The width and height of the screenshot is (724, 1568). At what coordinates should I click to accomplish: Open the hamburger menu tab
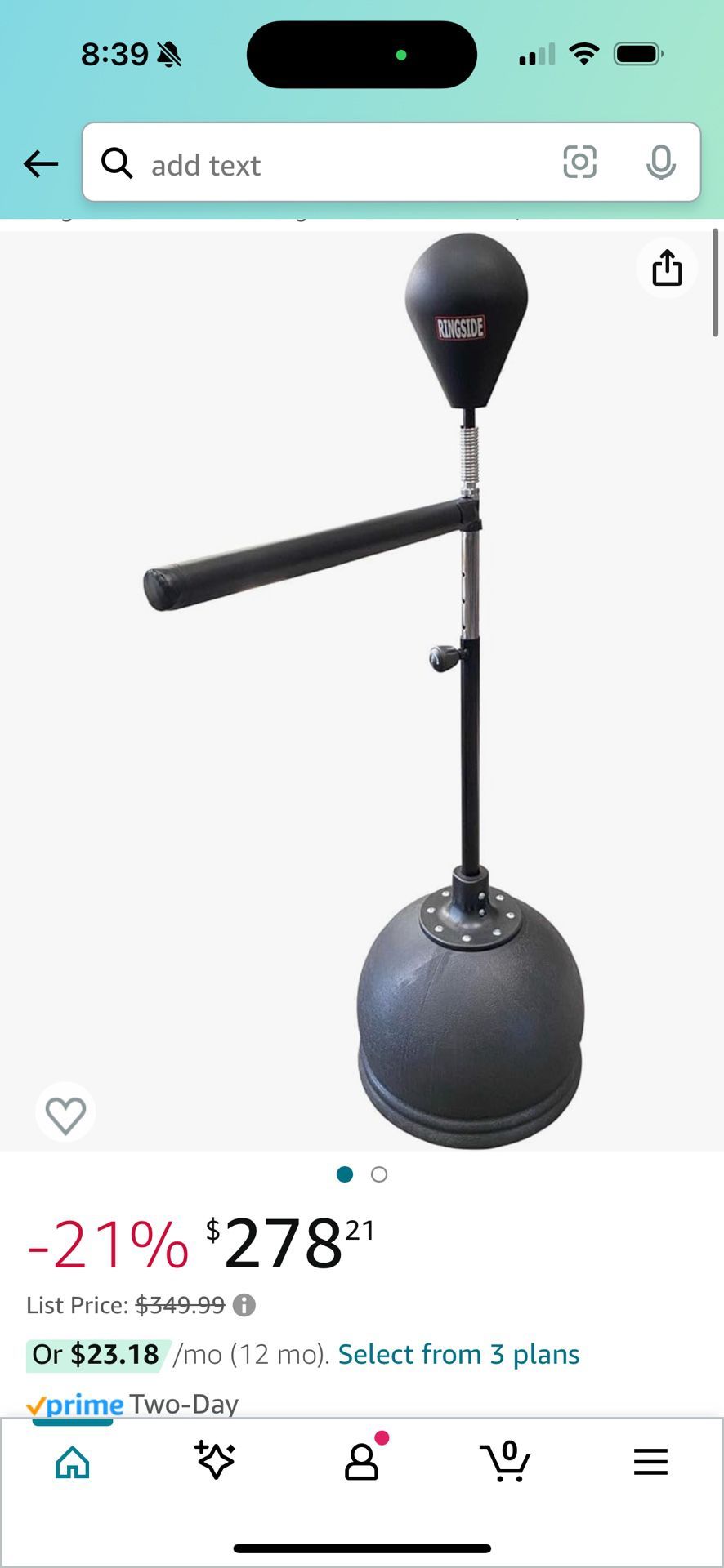pos(650,1462)
